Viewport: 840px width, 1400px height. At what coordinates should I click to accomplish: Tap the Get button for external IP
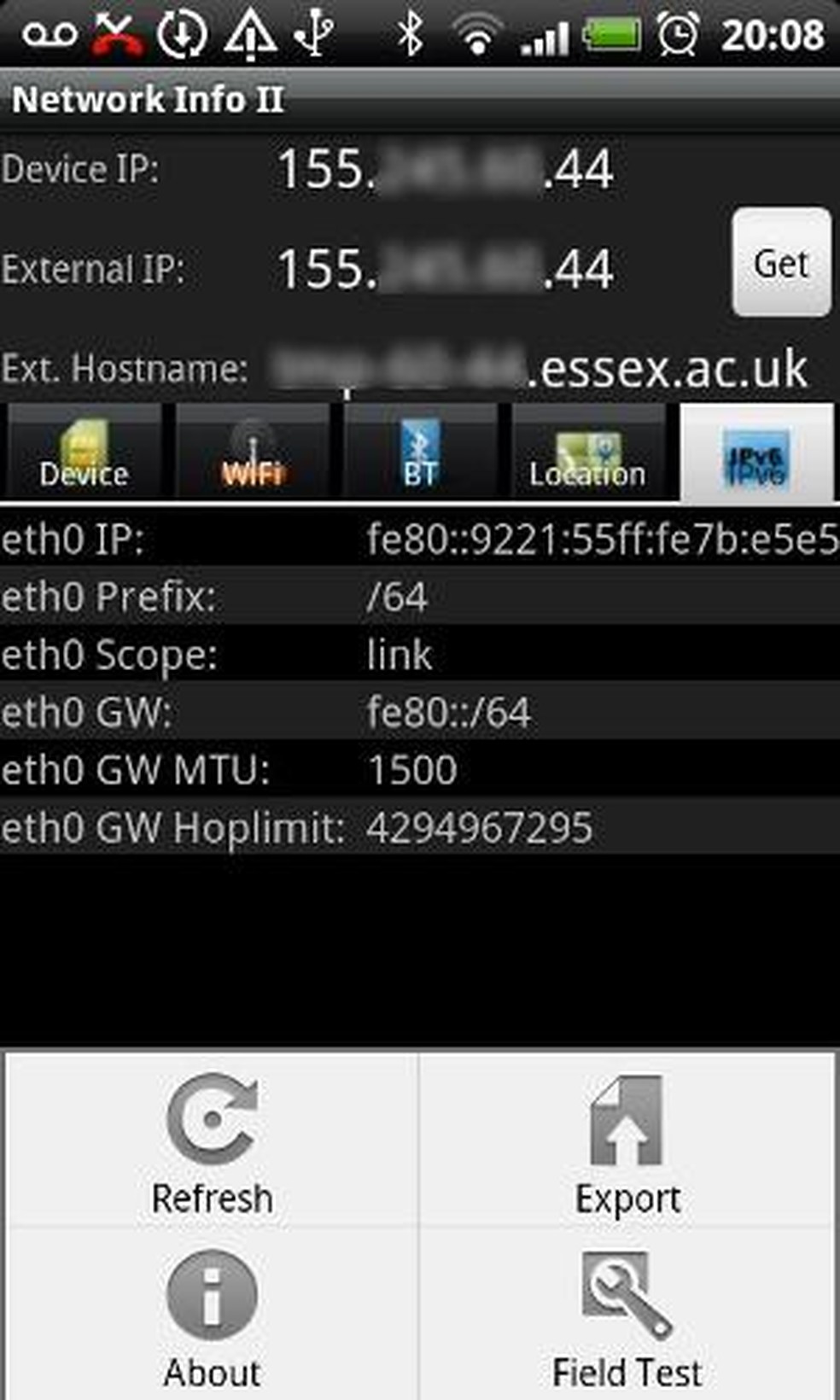click(780, 263)
